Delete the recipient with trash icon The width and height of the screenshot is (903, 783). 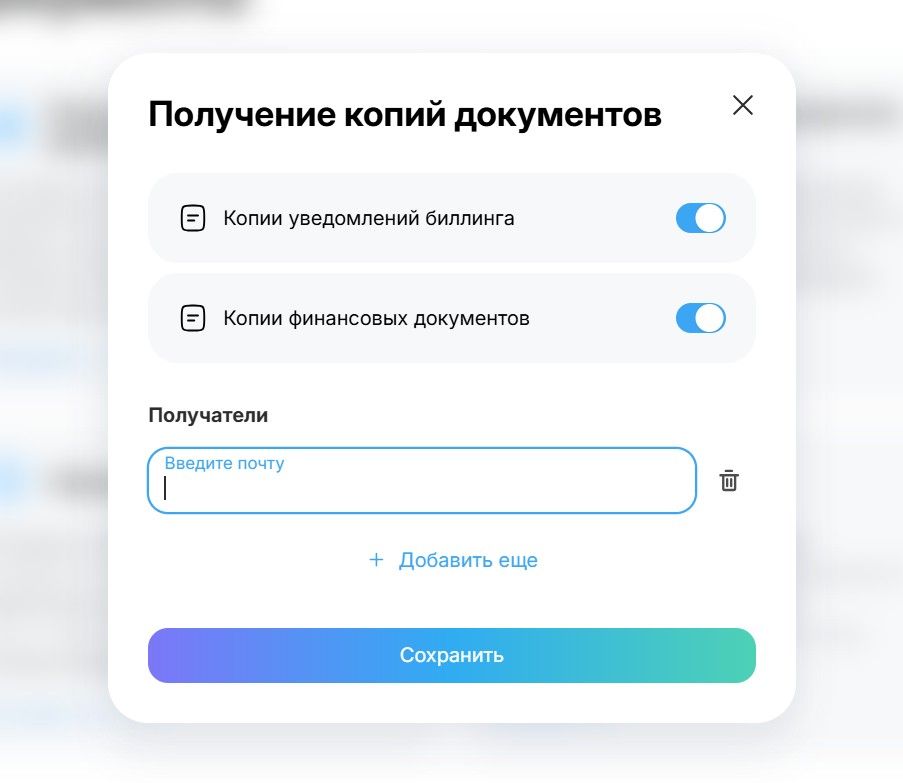point(729,481)
